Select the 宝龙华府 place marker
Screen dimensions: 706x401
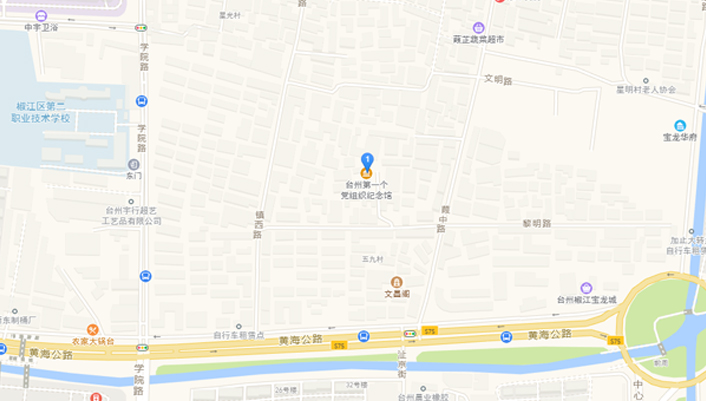[x=680, y=125]
